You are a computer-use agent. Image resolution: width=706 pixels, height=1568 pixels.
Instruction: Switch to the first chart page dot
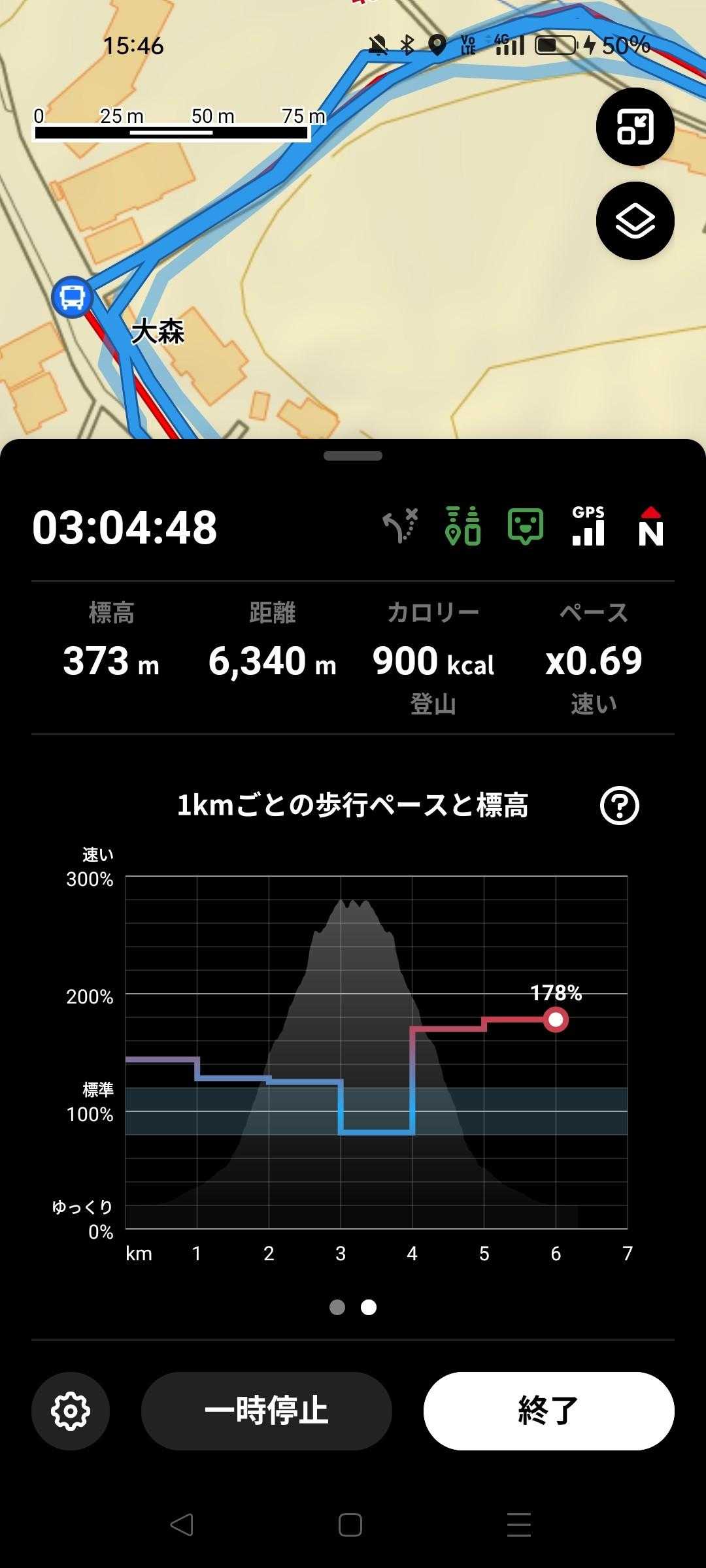[x=337, y=1307]
